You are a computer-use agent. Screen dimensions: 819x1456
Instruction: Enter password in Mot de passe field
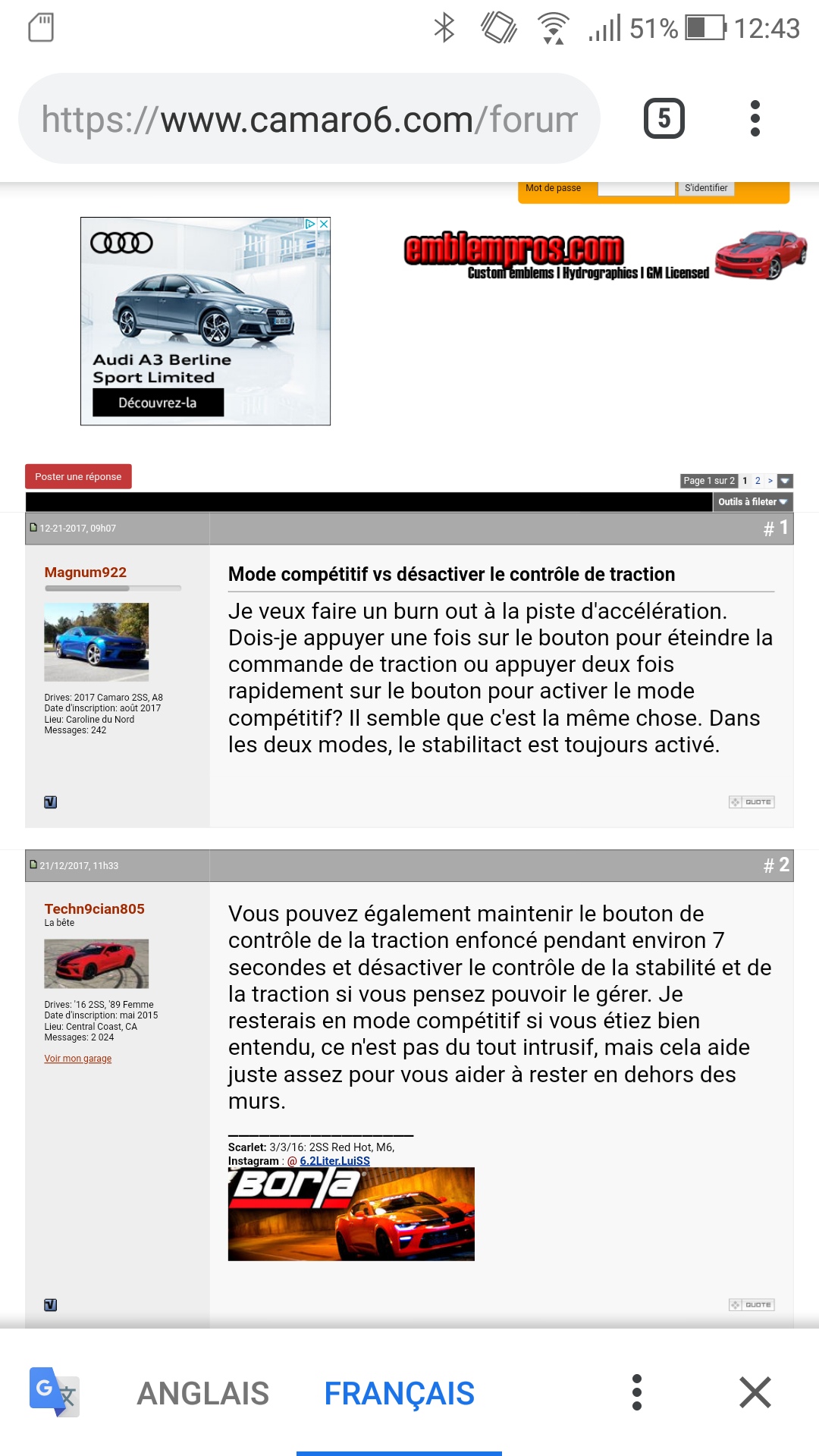point(635,188)
